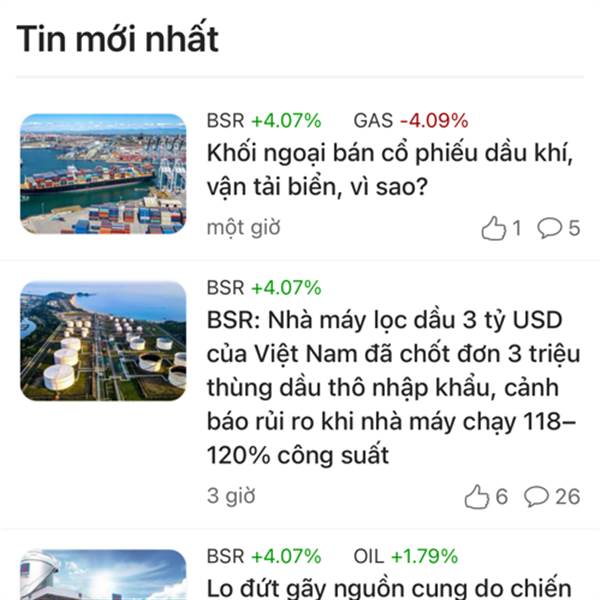The height and width of the screenshot is (600, 600).
Task: Open the oil refinery tanks photo thumbnail
Action: pos(103,342)
